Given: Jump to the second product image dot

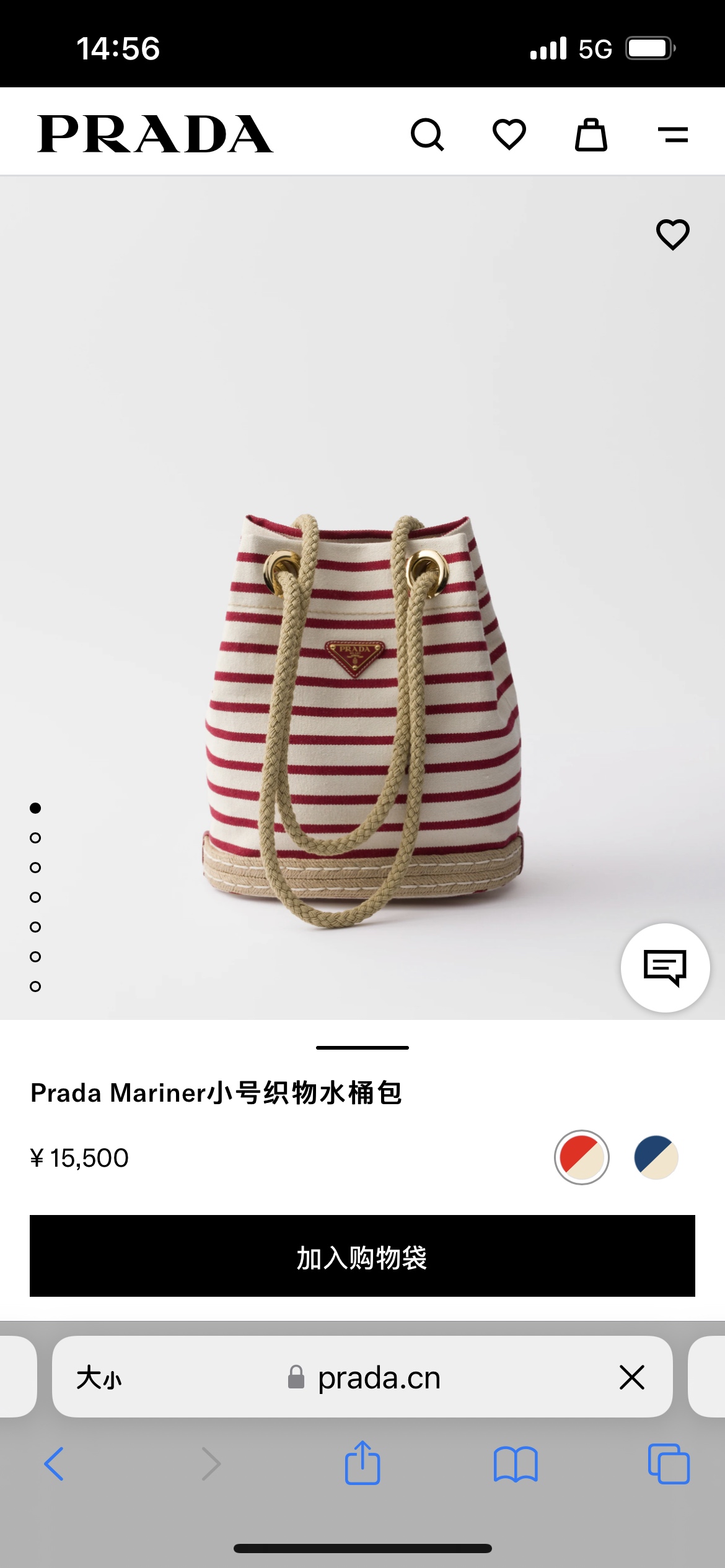Looking at the screenshot, I should [x=35, y=838].
